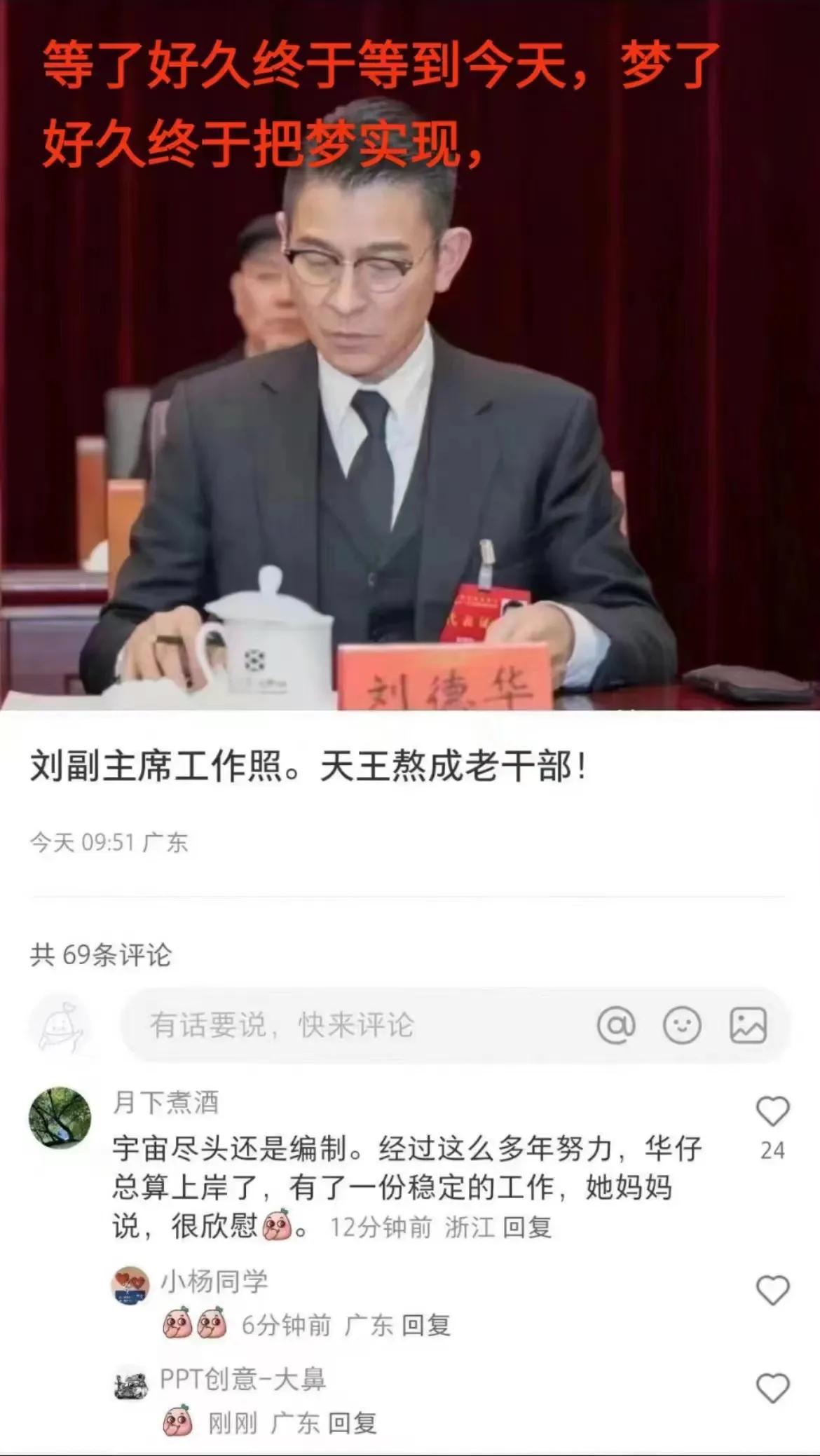Like the comment by 月下煮酒
Viewport: 820px width, 1456px height.
772,1112
